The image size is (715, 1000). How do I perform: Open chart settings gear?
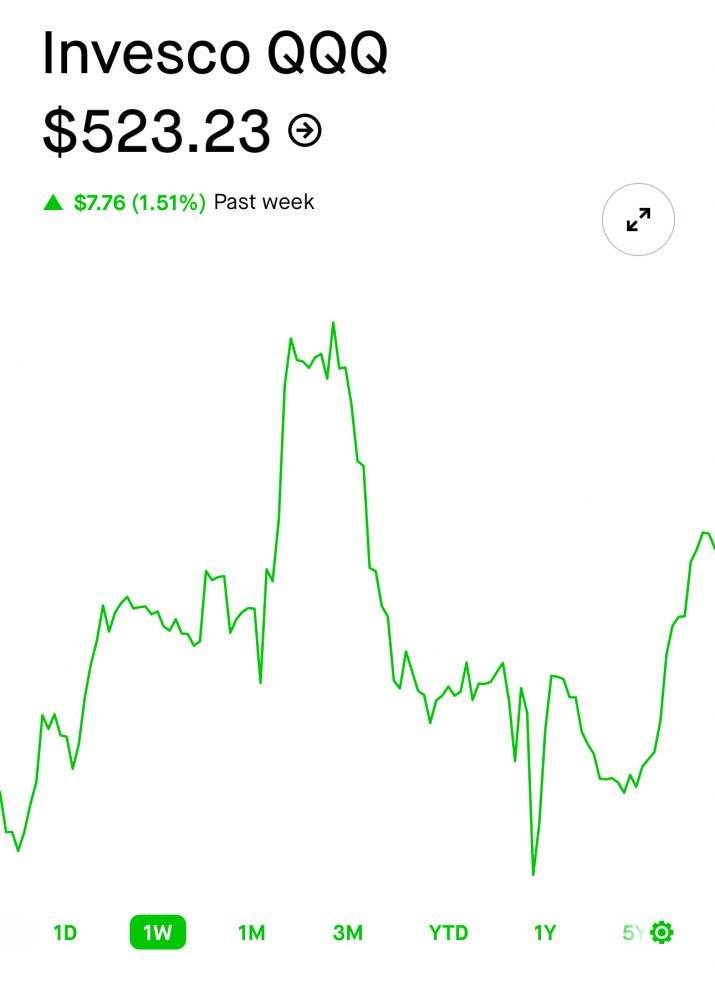point(662,934)
